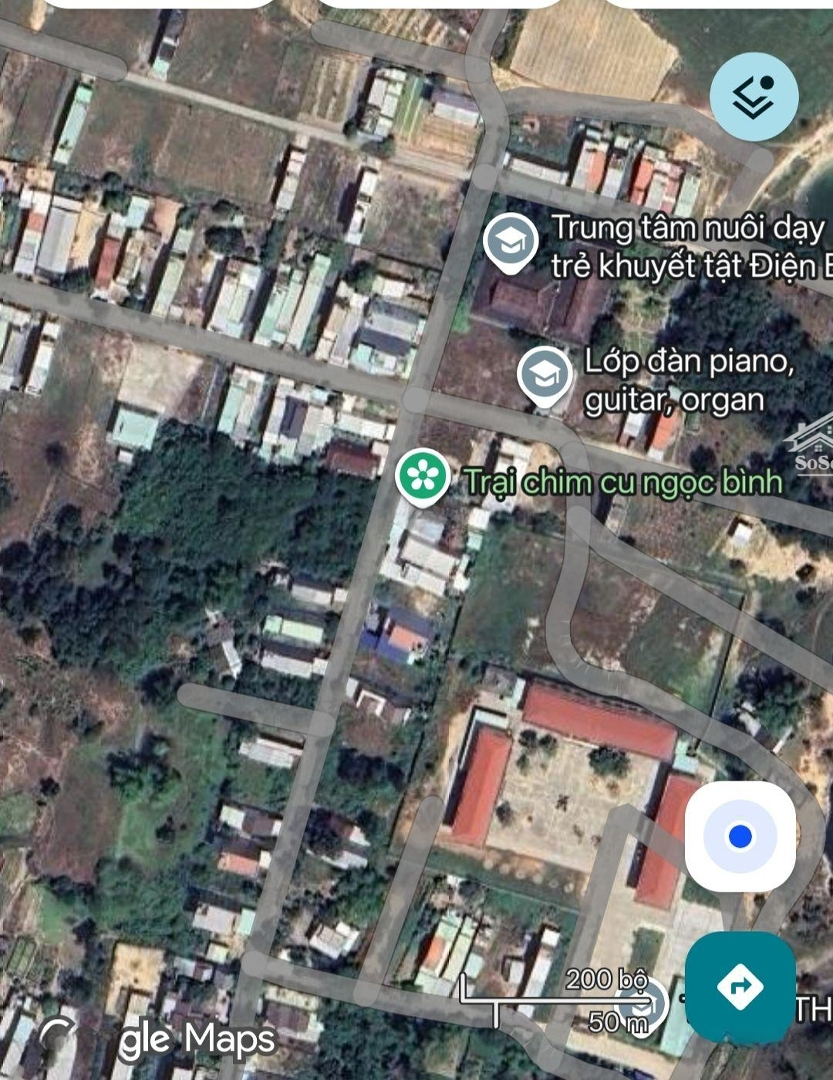Open the map layers selector
This screenshot has height=1080, width=833.
(754, 96)
